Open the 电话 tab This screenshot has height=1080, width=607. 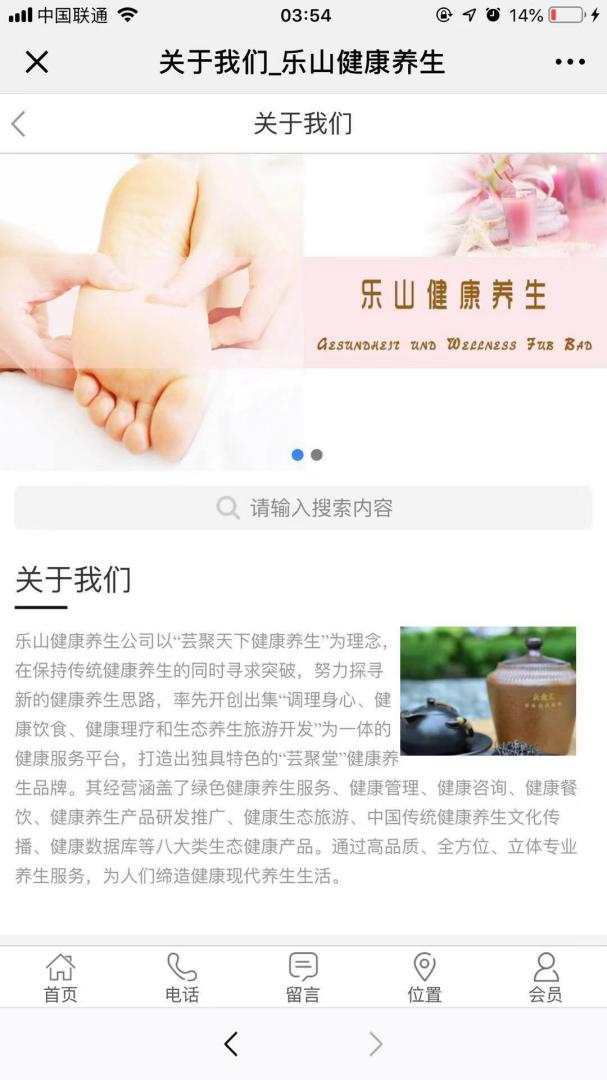click(x=182, y=977)
